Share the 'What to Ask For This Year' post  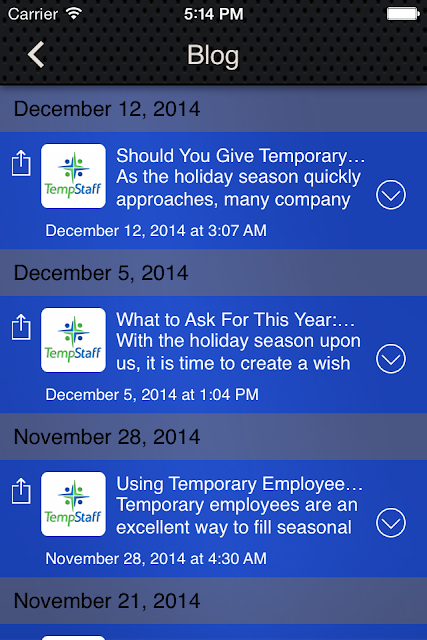pyautogui.click(x=21, y=327)
